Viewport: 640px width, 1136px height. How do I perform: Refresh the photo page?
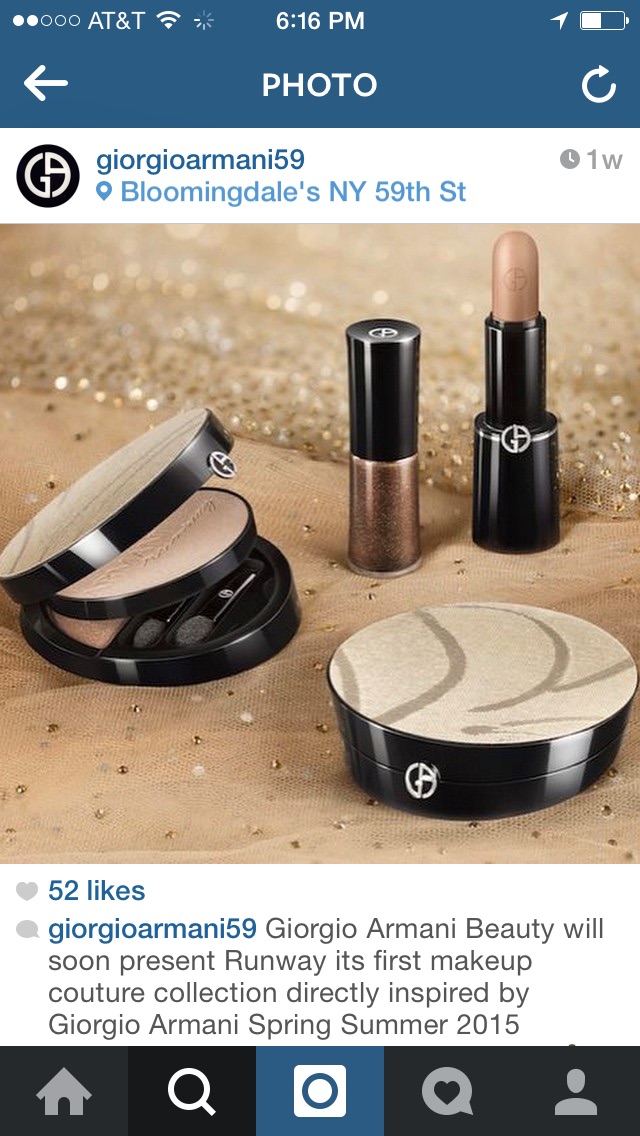[599, 84]
